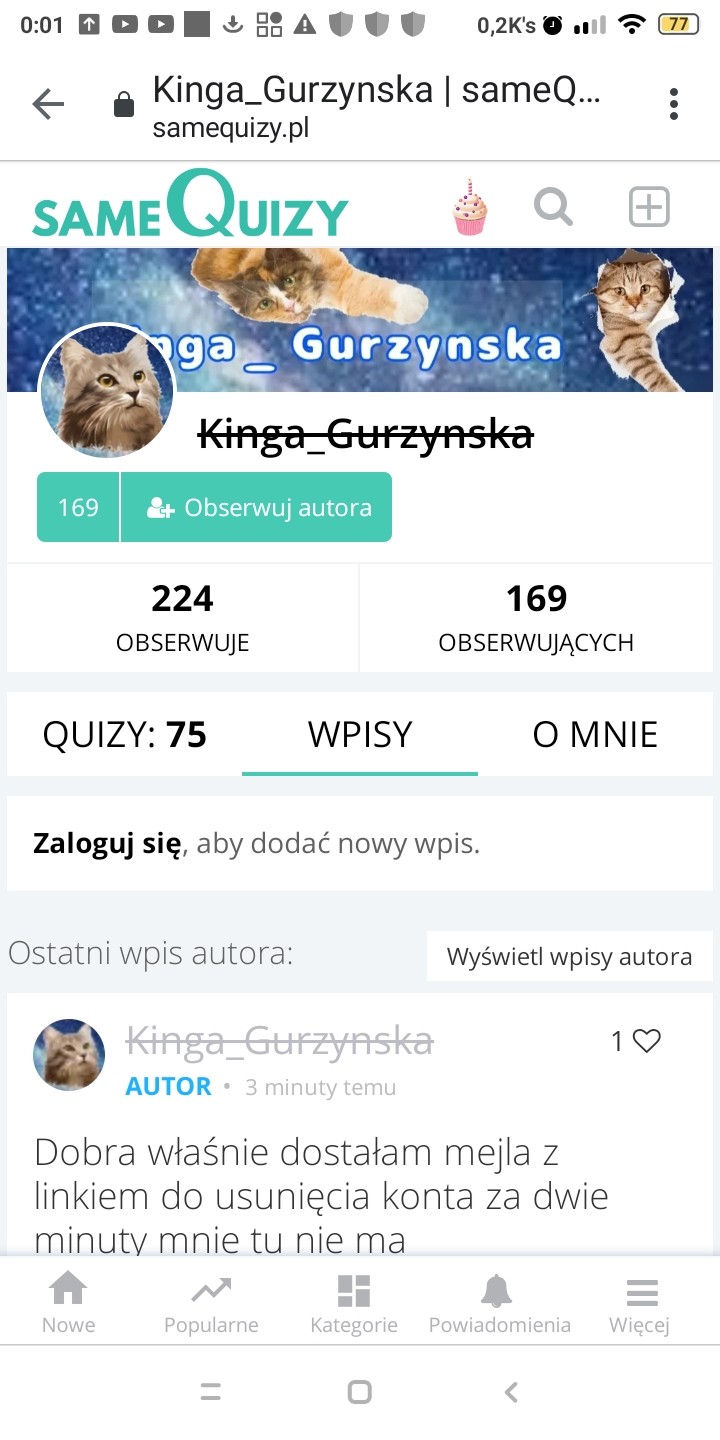The height and width of the screenshot is (1440, 720).
Task: Open the Więcej menu
Action: coord(640,1302)
